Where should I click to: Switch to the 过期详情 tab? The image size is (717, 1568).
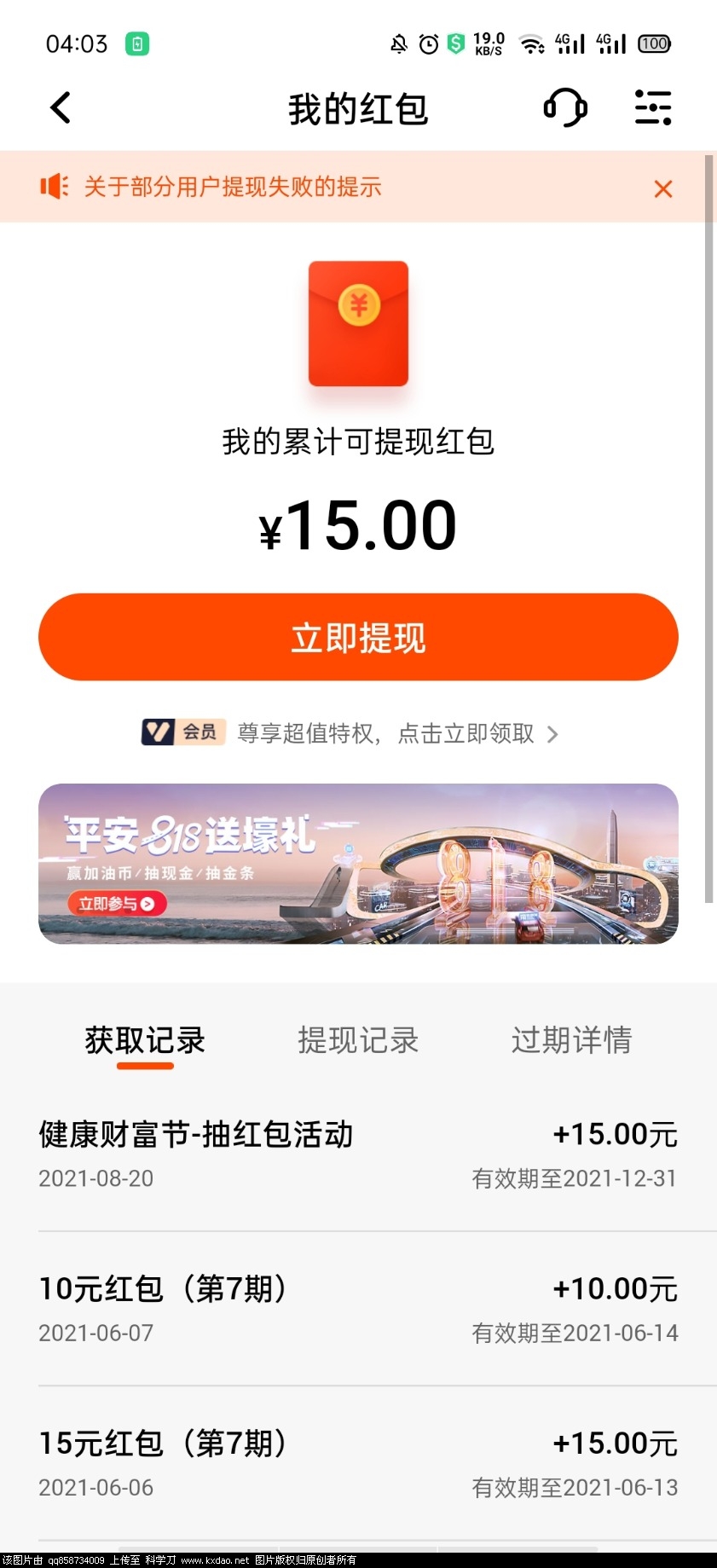tap(571, 1040)
